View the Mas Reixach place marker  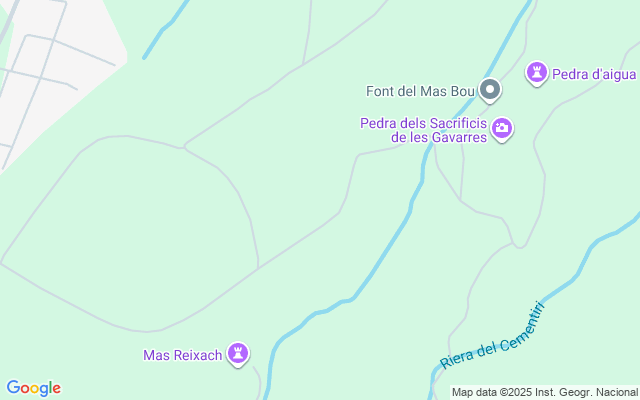(x=238, y=353)
